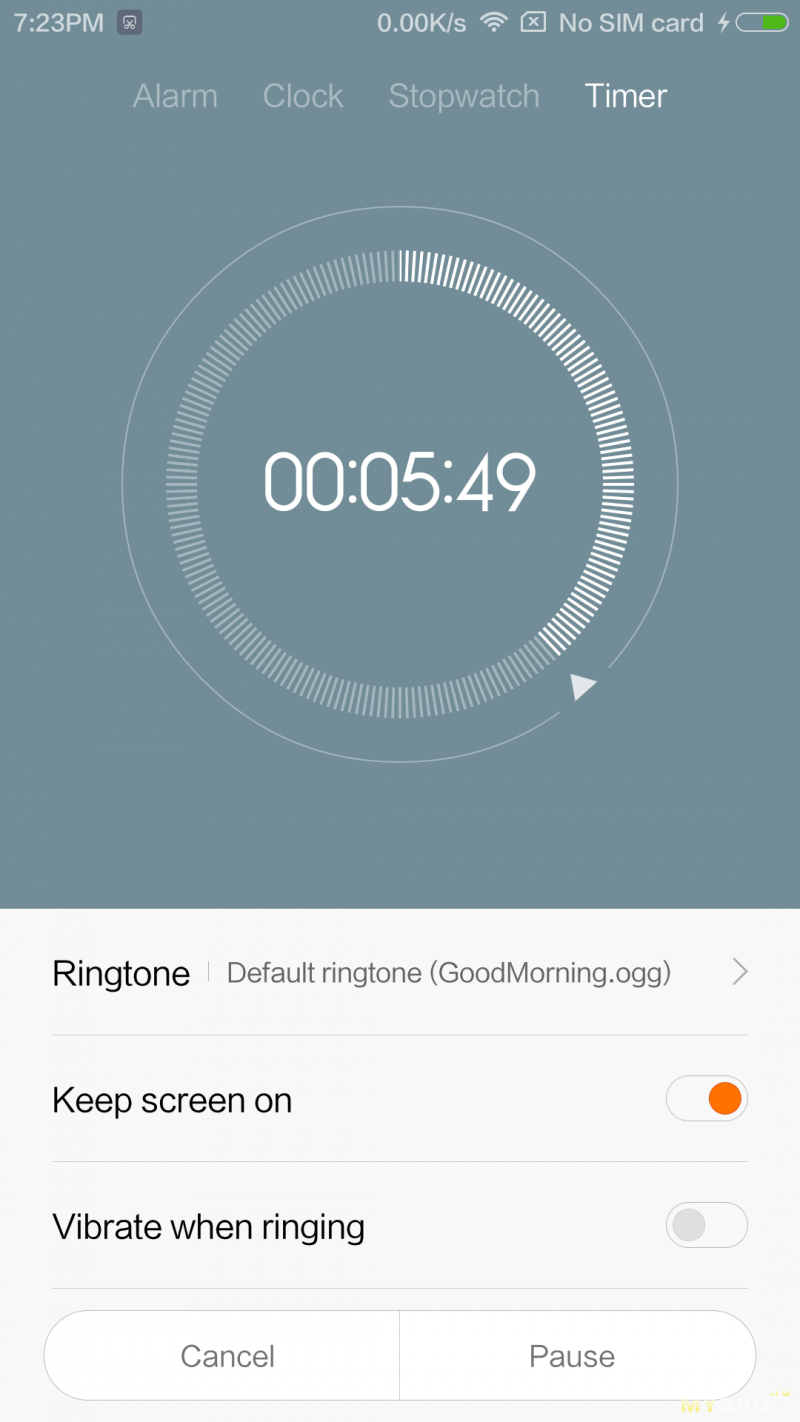Open the Stopwatch tab

tap(464, 96)
